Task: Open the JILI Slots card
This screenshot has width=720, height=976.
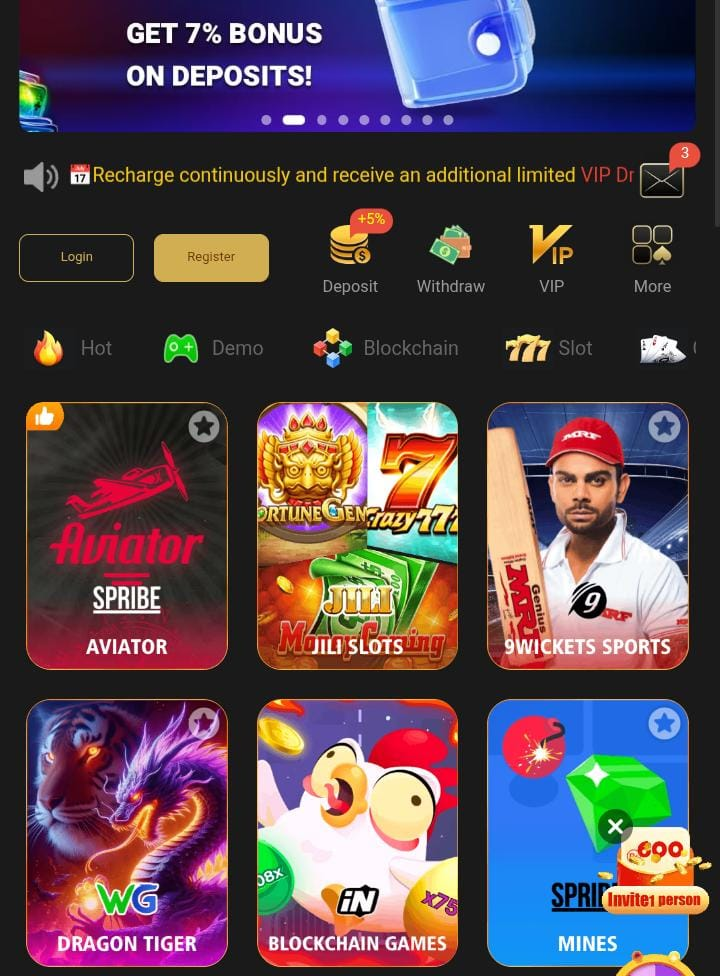Action: [357, 535]
